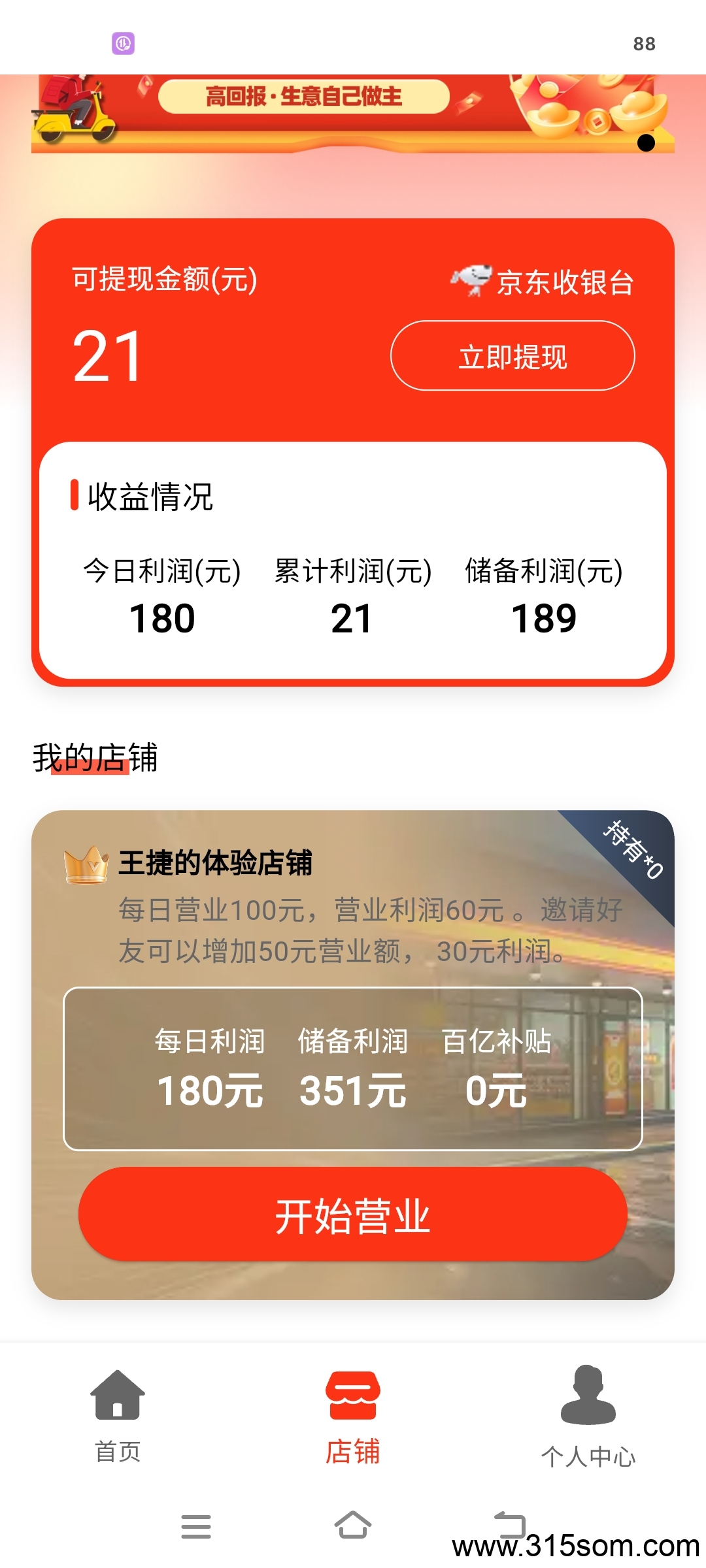706x1568 pixels.
Task: Tap the 立即提现 withdraw button
Action: 513,355
